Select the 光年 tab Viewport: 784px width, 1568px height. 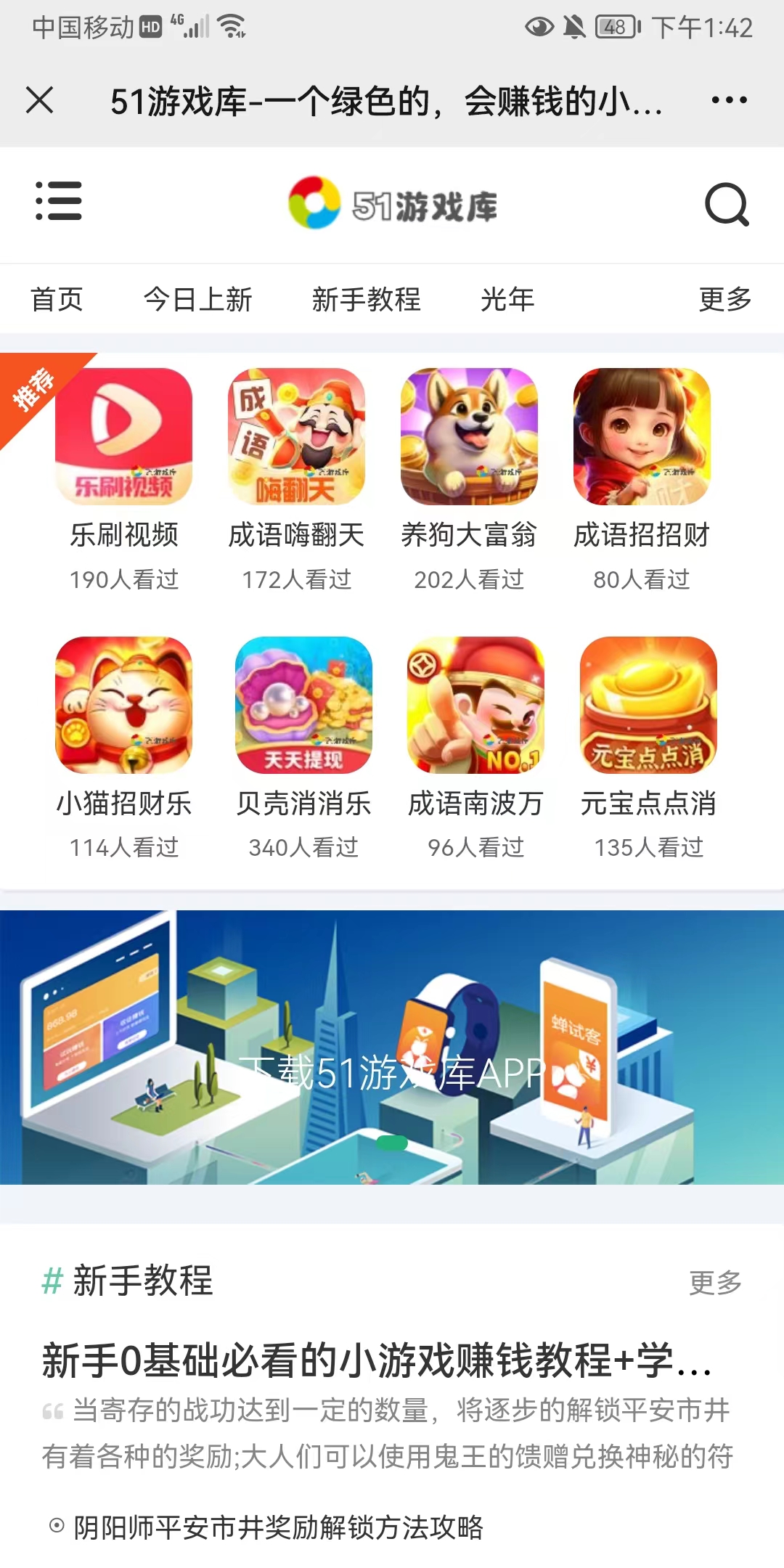tap(507, 299)
